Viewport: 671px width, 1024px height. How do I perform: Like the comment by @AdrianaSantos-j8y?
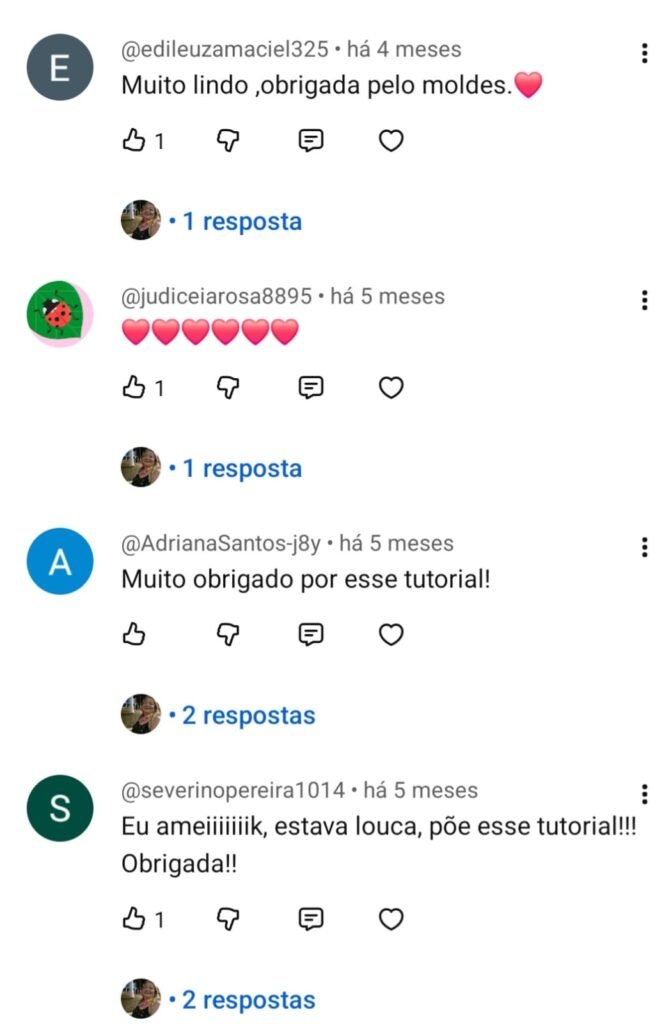[x=134, y=634]
